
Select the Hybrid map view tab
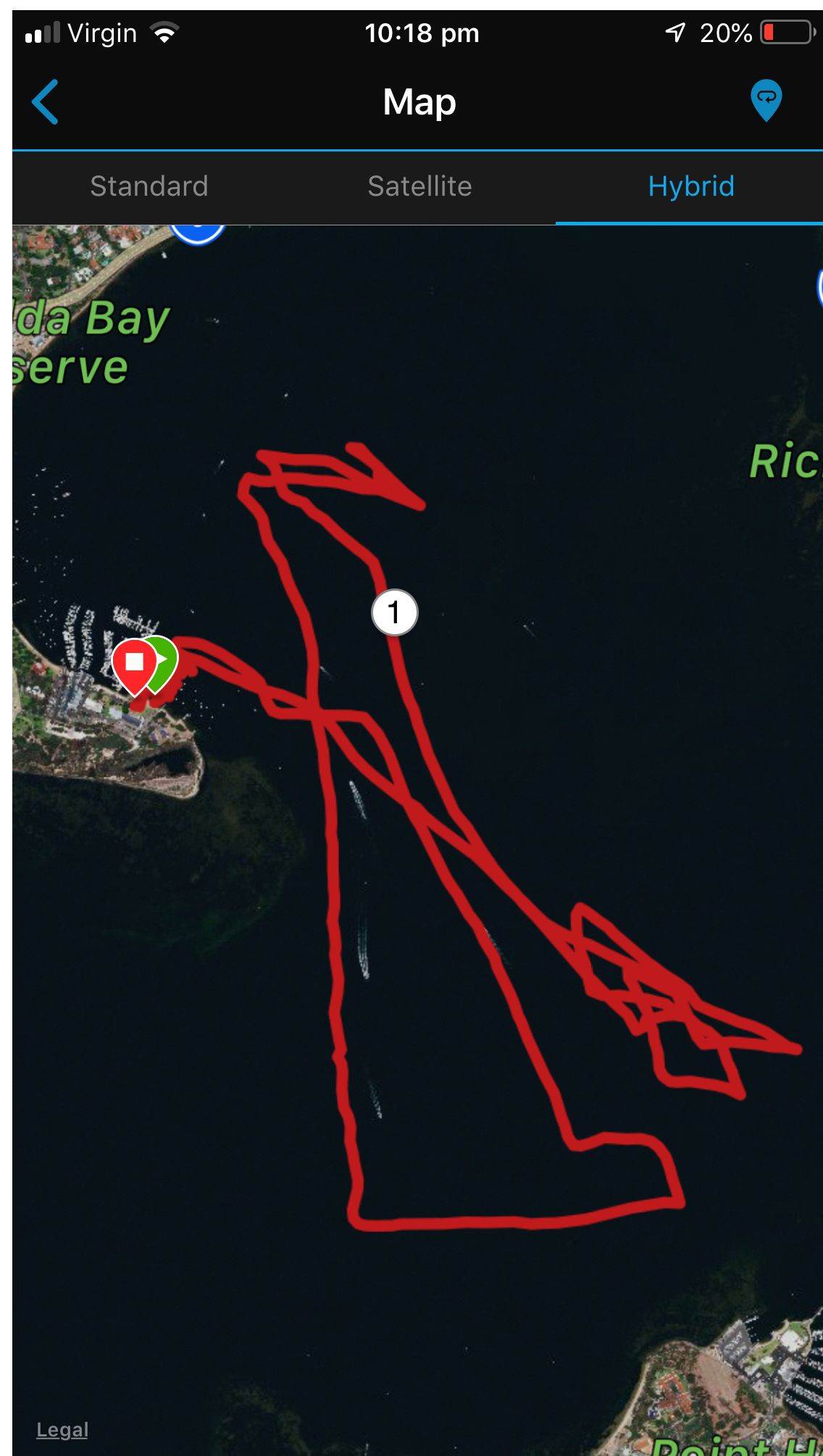(690, 186)
